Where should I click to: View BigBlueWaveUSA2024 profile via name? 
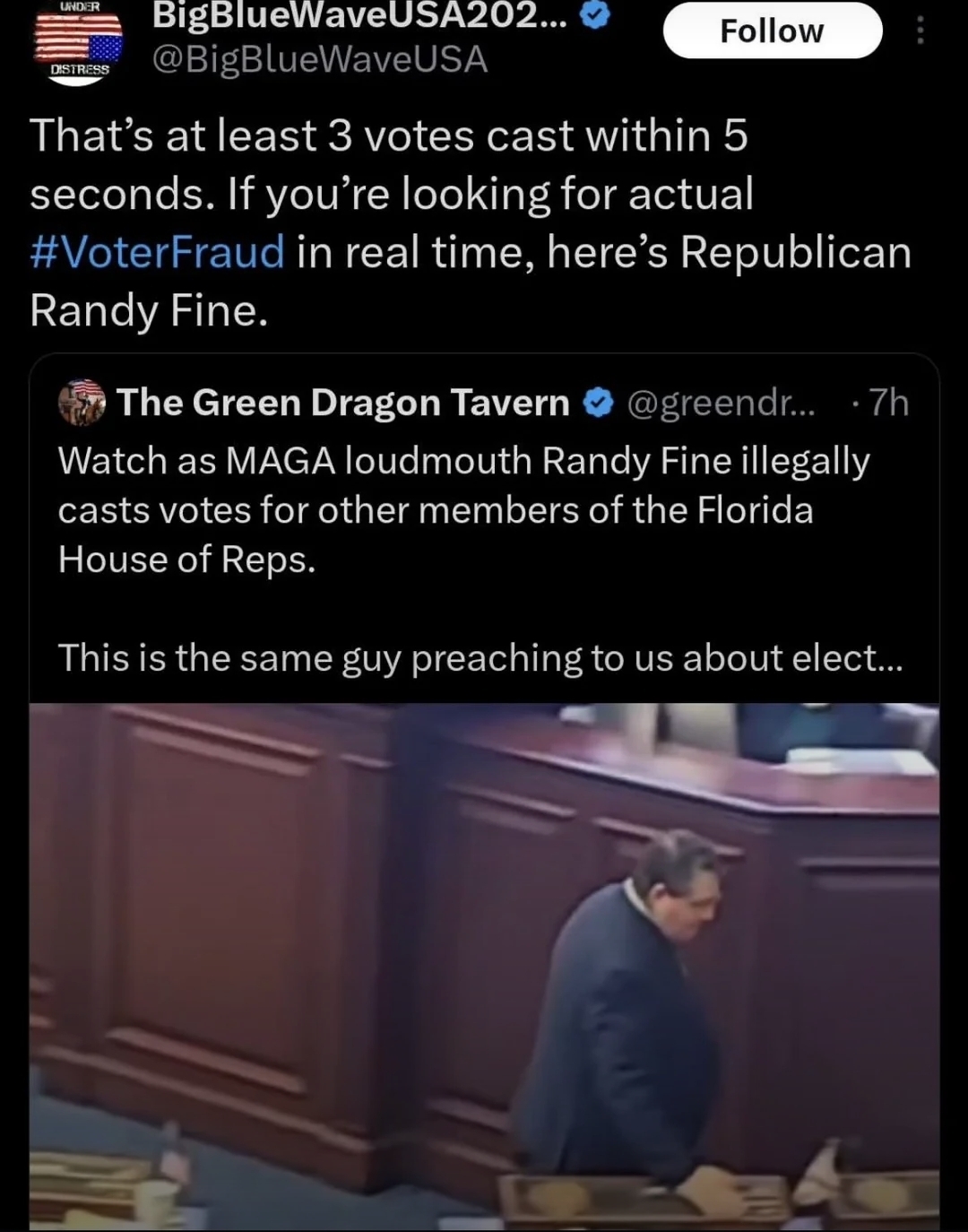click(359, 15)
